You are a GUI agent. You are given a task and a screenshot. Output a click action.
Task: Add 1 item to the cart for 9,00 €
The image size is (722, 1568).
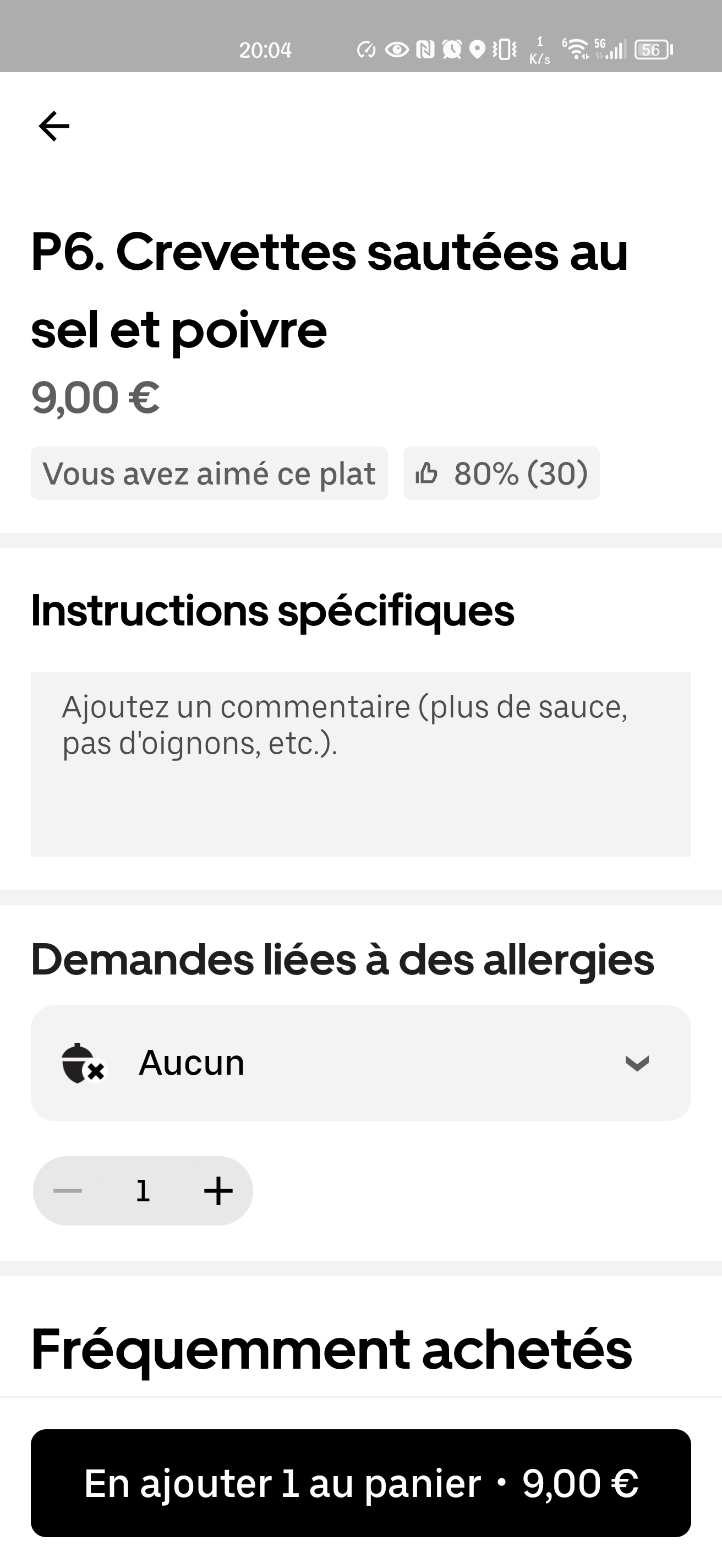[360, 1483]
